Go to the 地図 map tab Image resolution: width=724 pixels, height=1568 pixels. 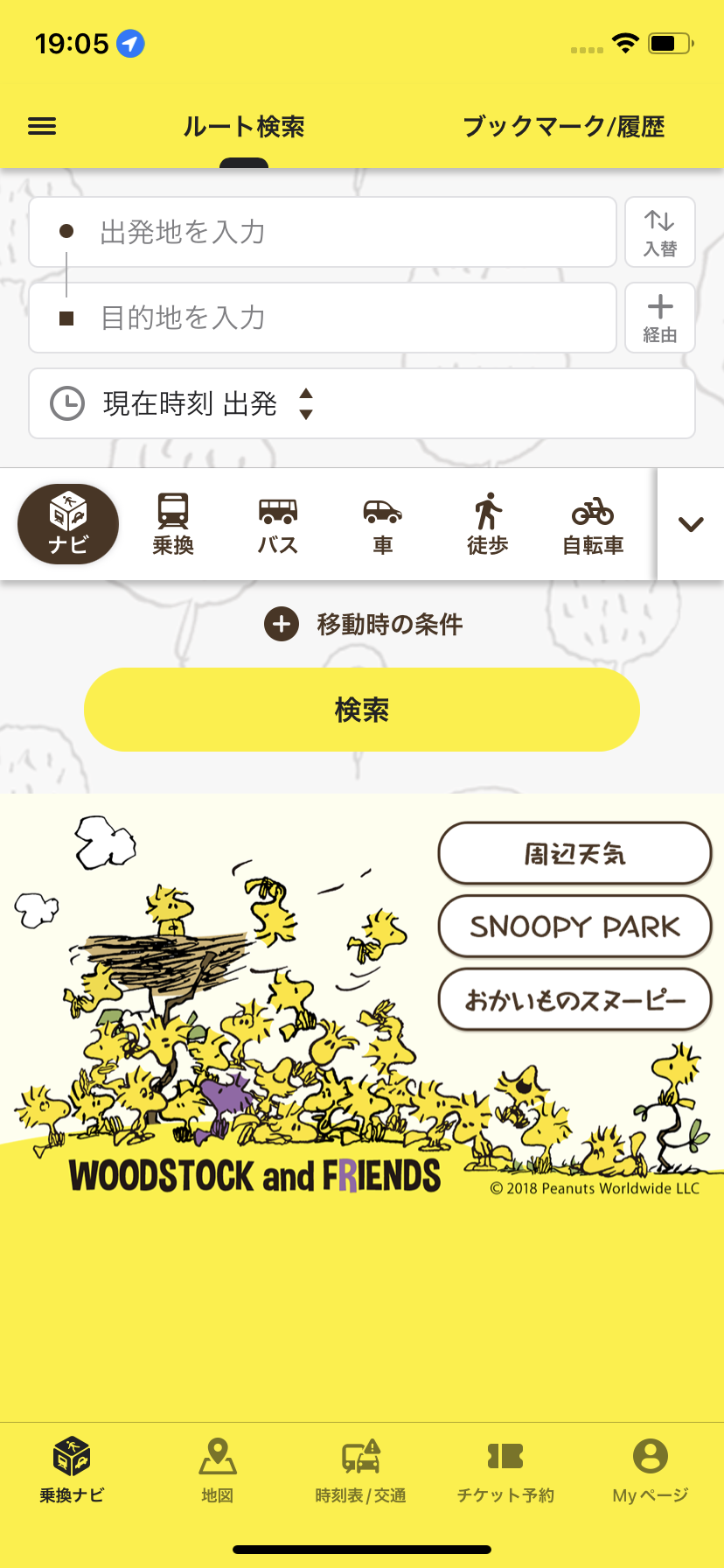(x=218, y=1470)
